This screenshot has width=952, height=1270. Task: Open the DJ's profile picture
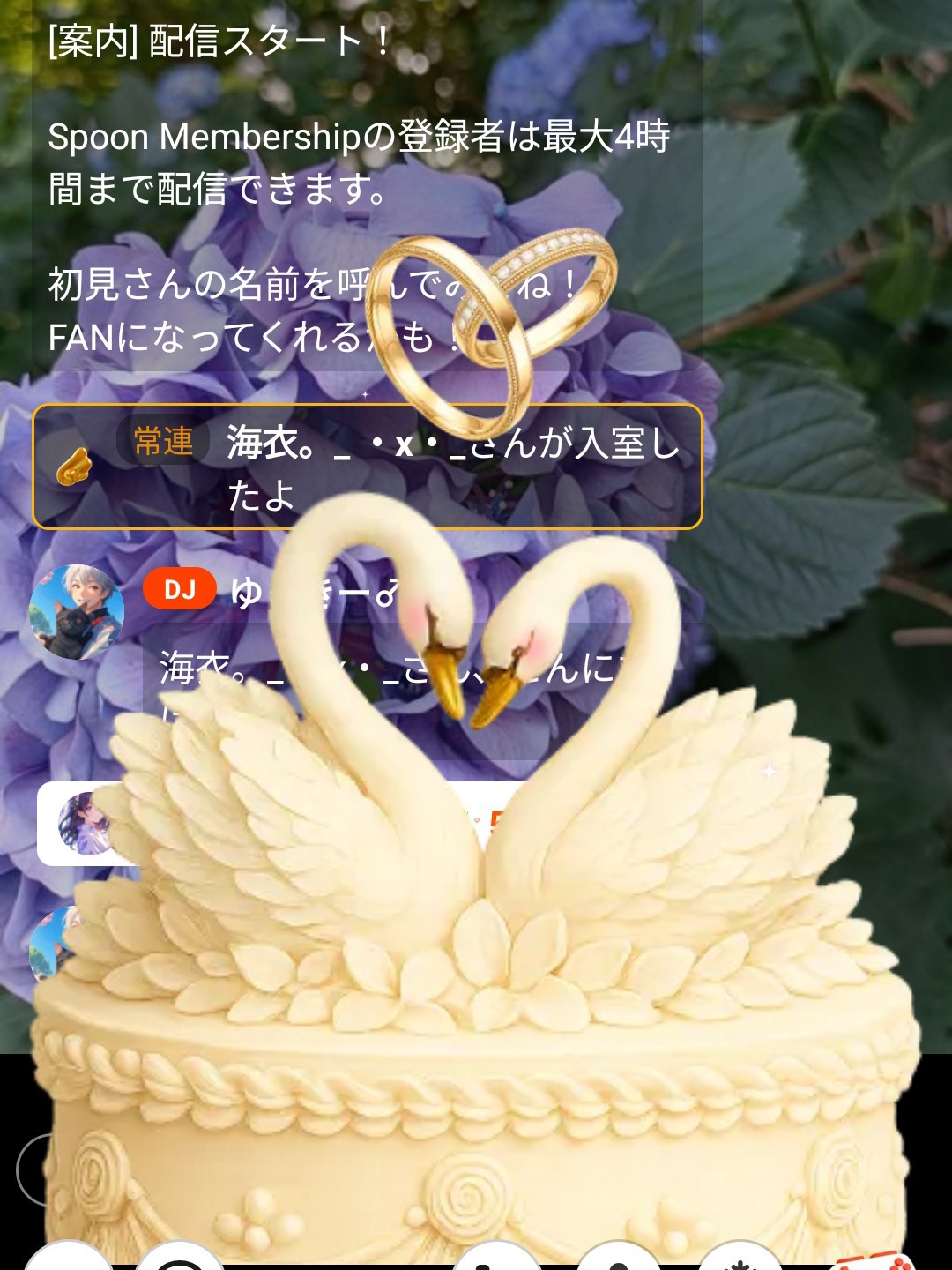point(76,612)
